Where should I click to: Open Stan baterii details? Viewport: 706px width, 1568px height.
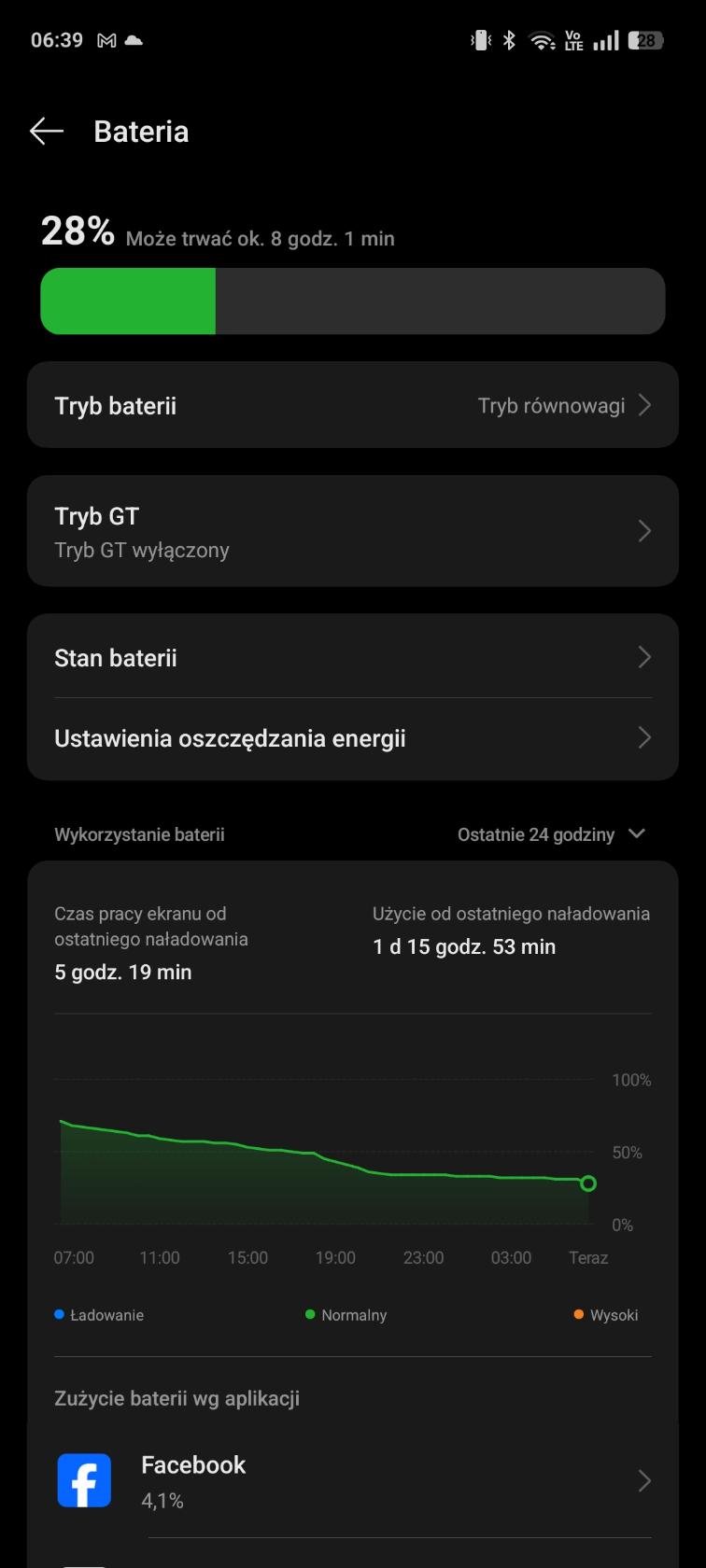(353, 657)
